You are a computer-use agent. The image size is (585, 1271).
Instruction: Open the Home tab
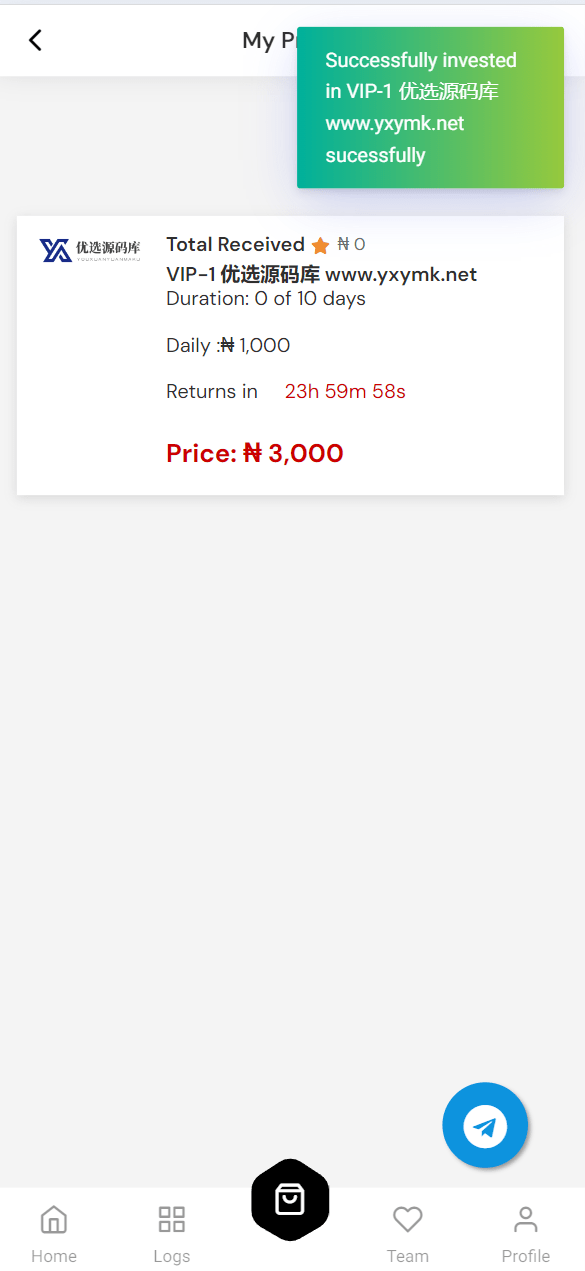54,1233
